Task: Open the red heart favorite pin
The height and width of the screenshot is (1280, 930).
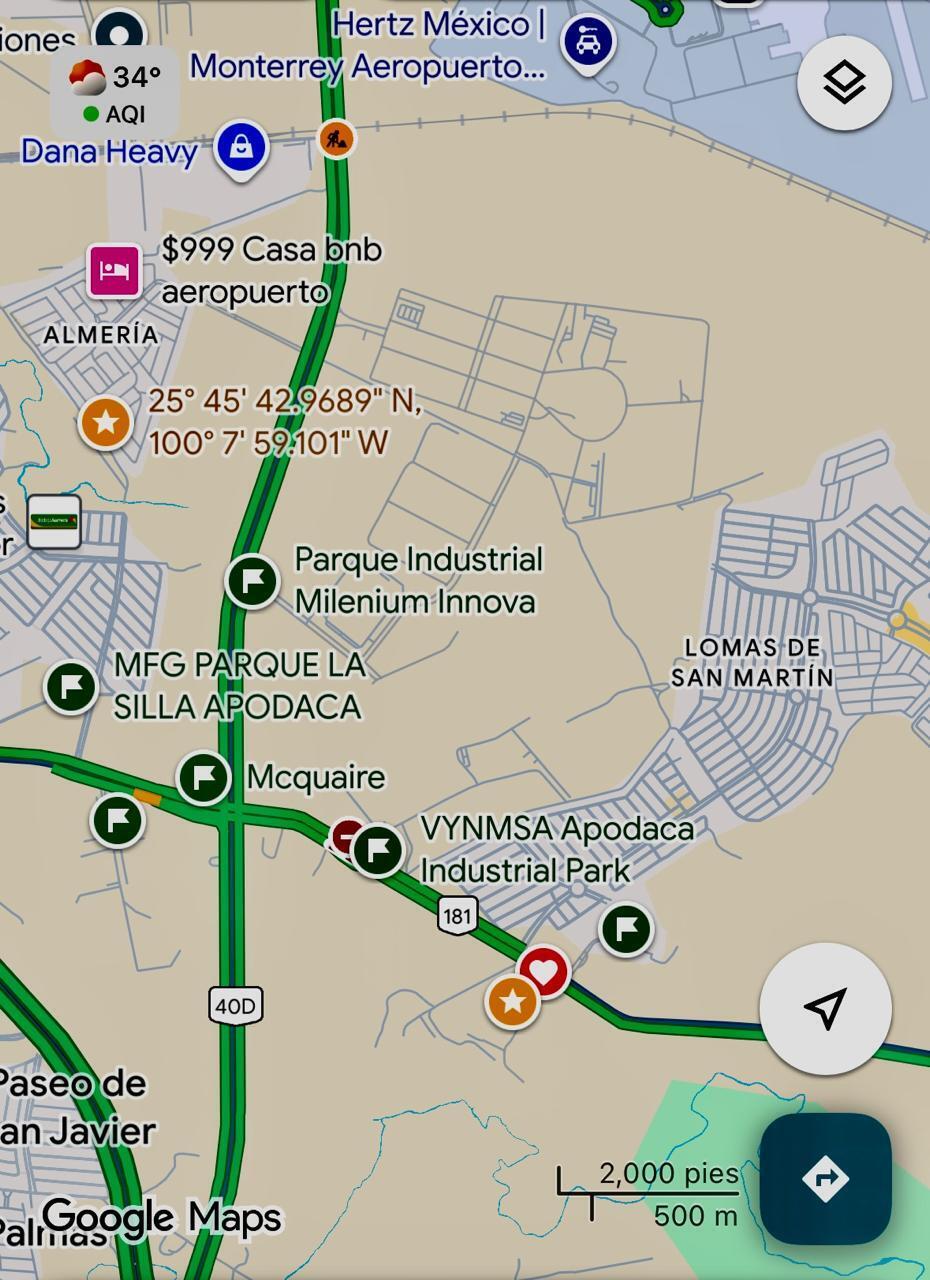Action: (543, 970)
